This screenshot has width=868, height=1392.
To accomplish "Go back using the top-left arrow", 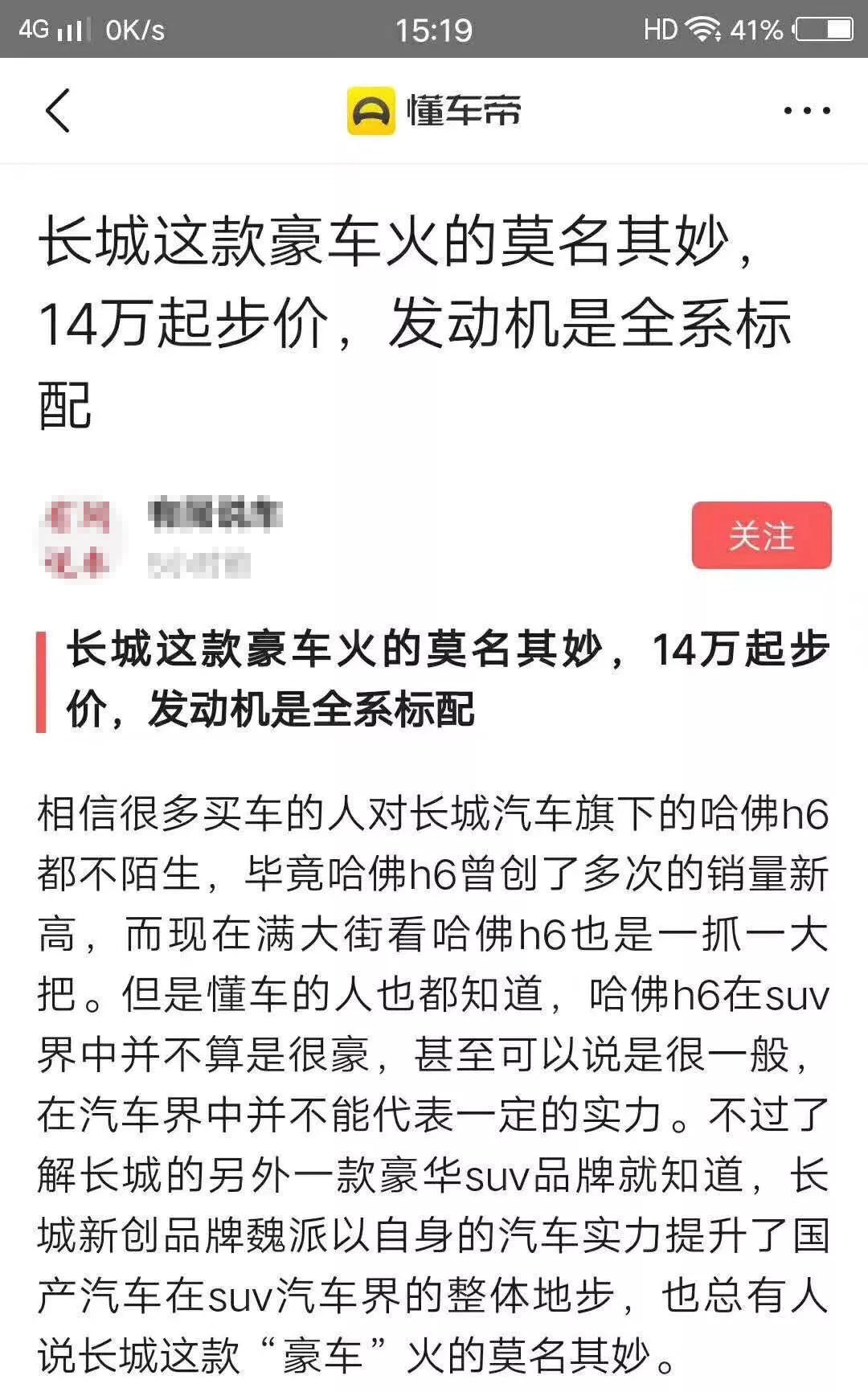I will pos(58,110).
